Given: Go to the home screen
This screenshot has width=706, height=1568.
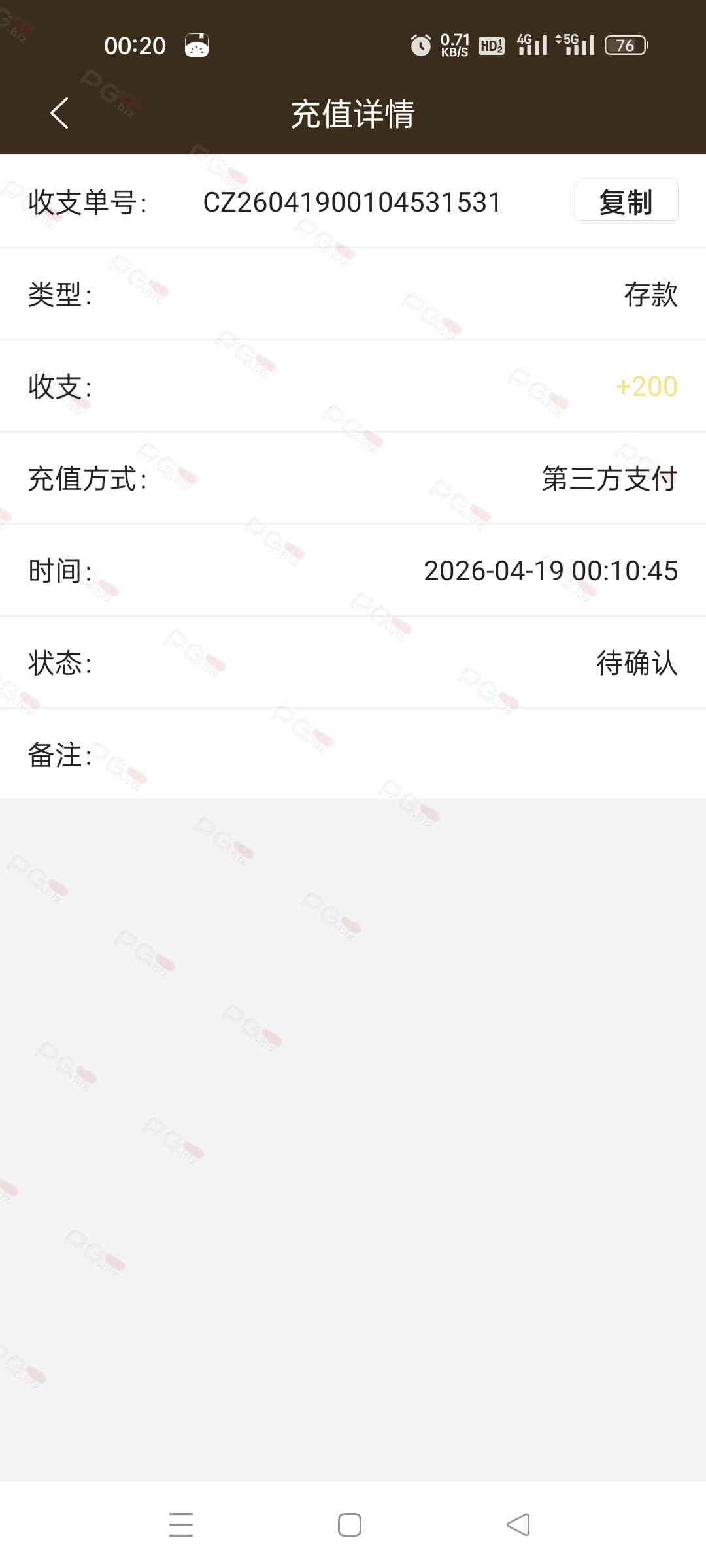Looking at the screenshot, I should 350,1524.
